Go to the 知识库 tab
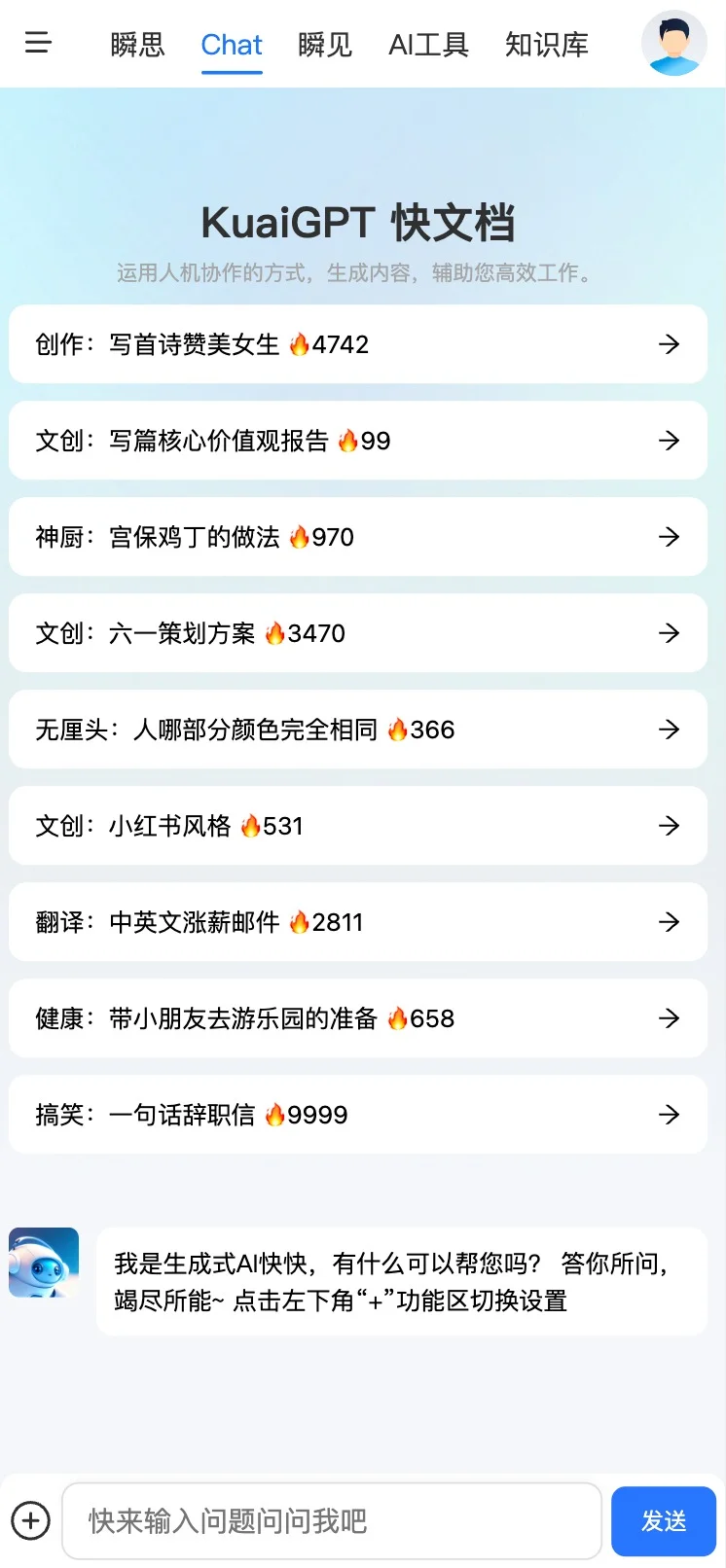Viewport: 726px width, 1568px height. click(547, 45)
